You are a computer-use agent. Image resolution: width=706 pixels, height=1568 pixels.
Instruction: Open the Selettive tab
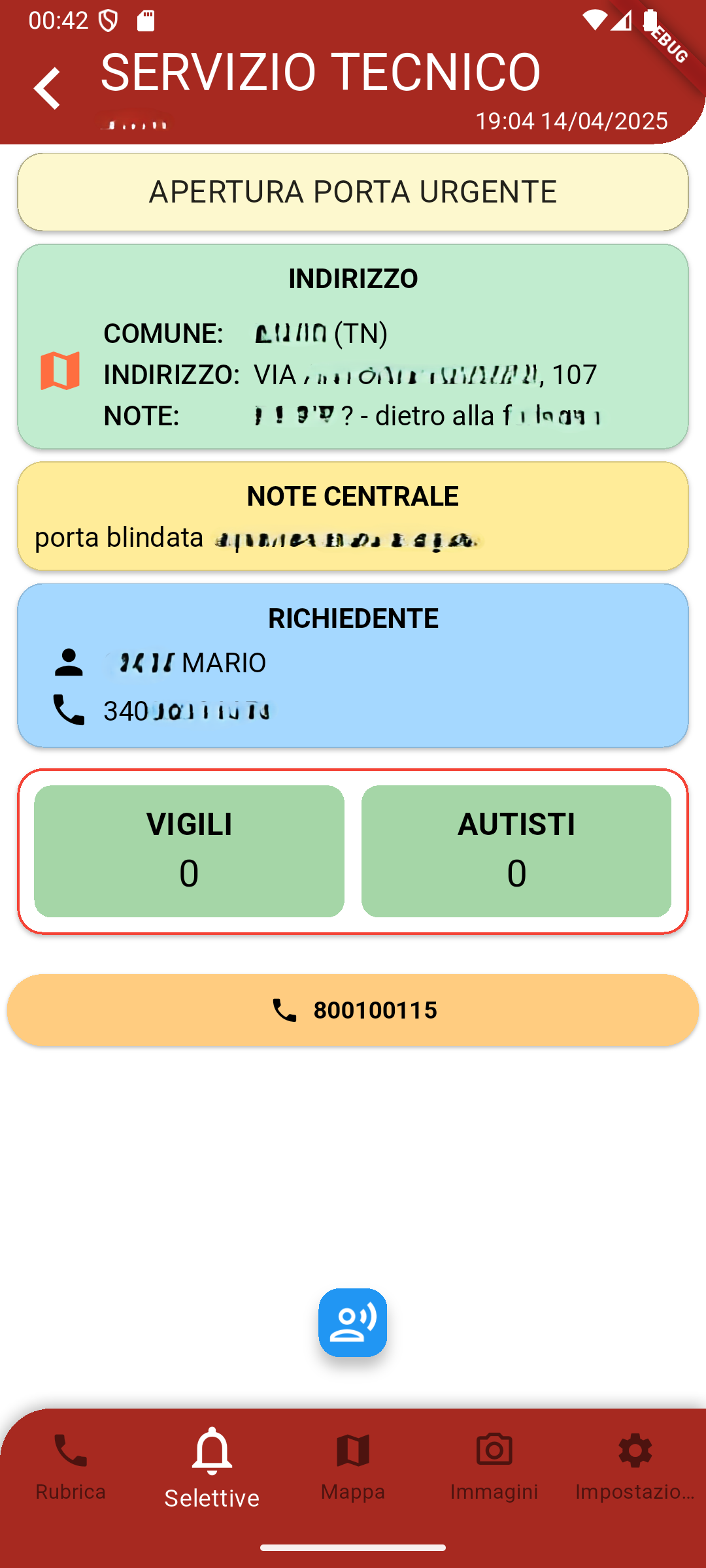tap(212, 1467)
